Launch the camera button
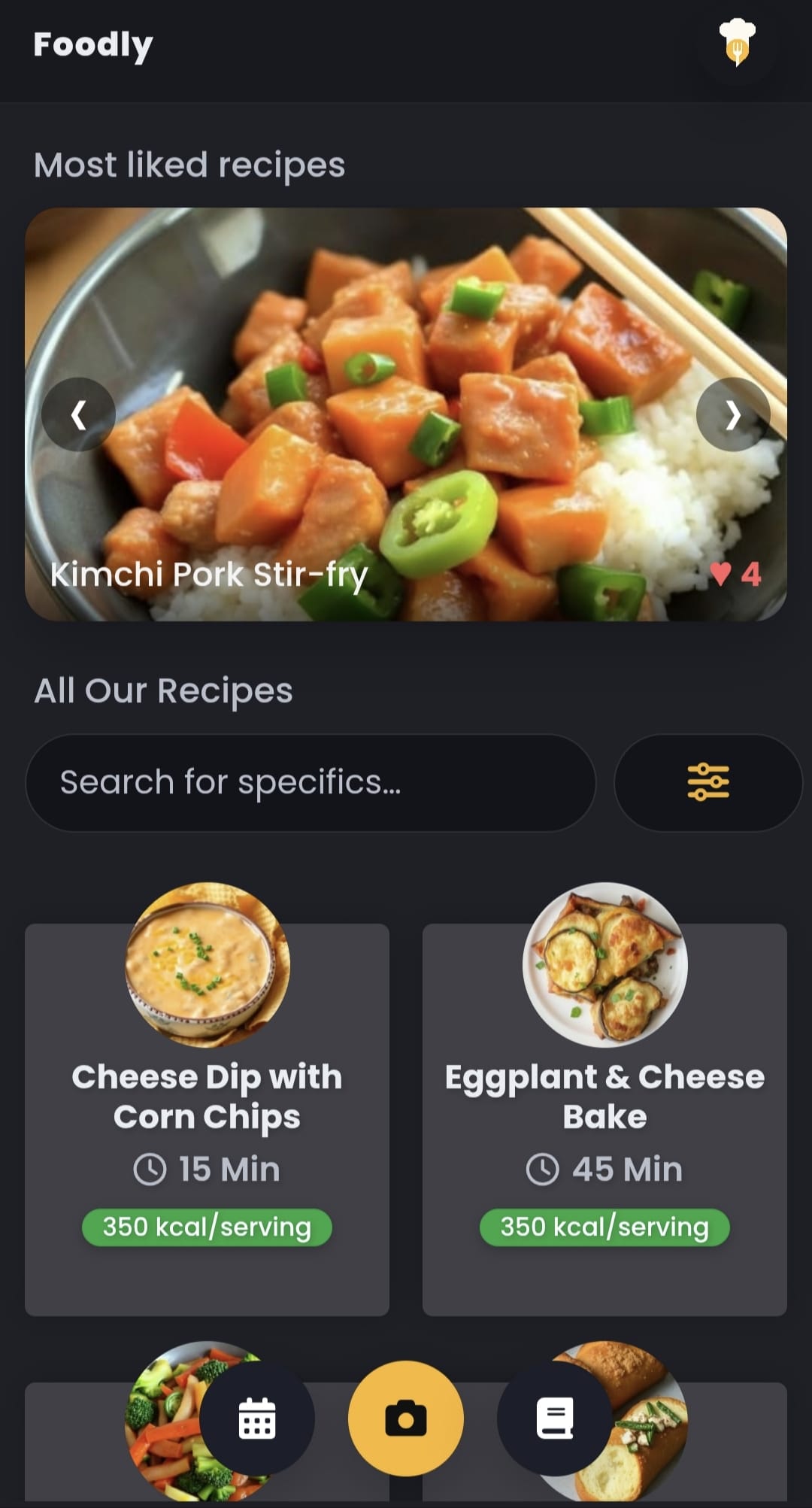Screen dimensions: 812x1508 pos(406,1418)
